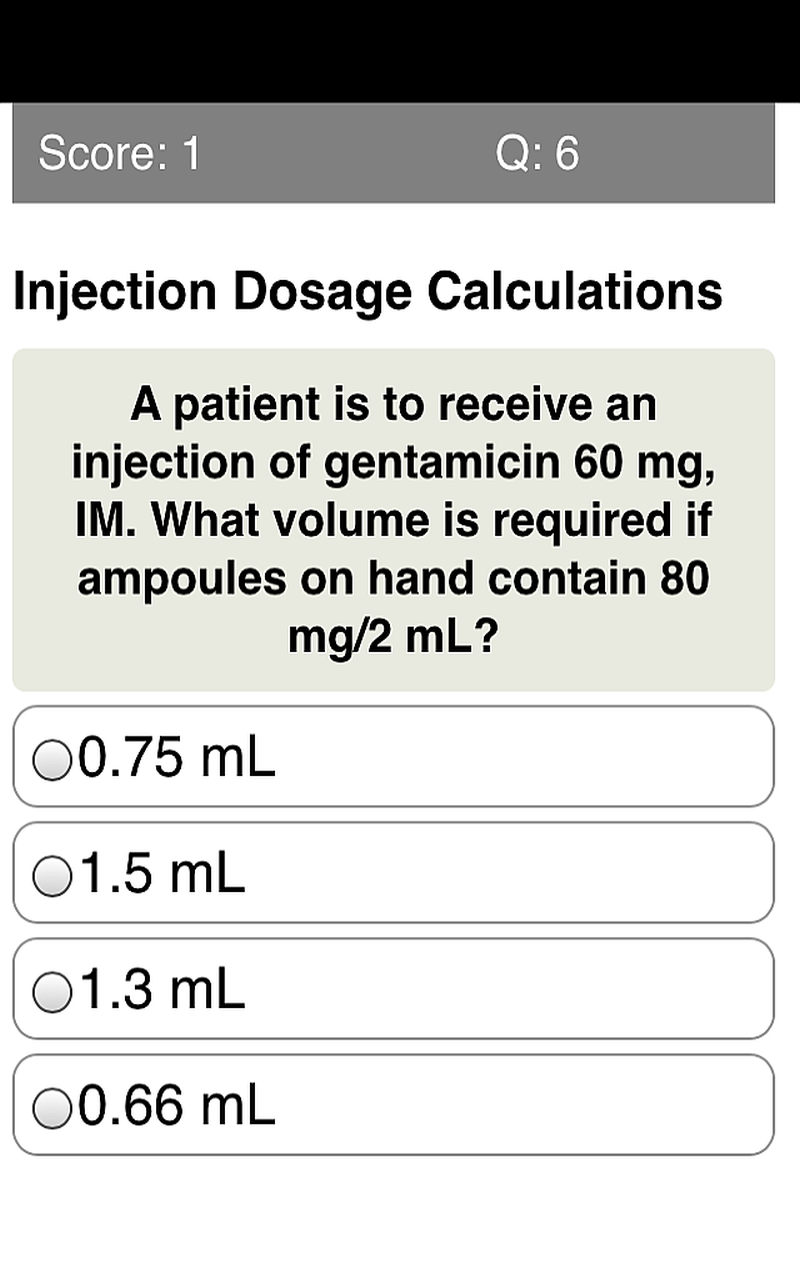Pick 1.3 mL as the answer
Image resolution: width=800 pixels, height=1280 pixels.
(x=52, y=992)
